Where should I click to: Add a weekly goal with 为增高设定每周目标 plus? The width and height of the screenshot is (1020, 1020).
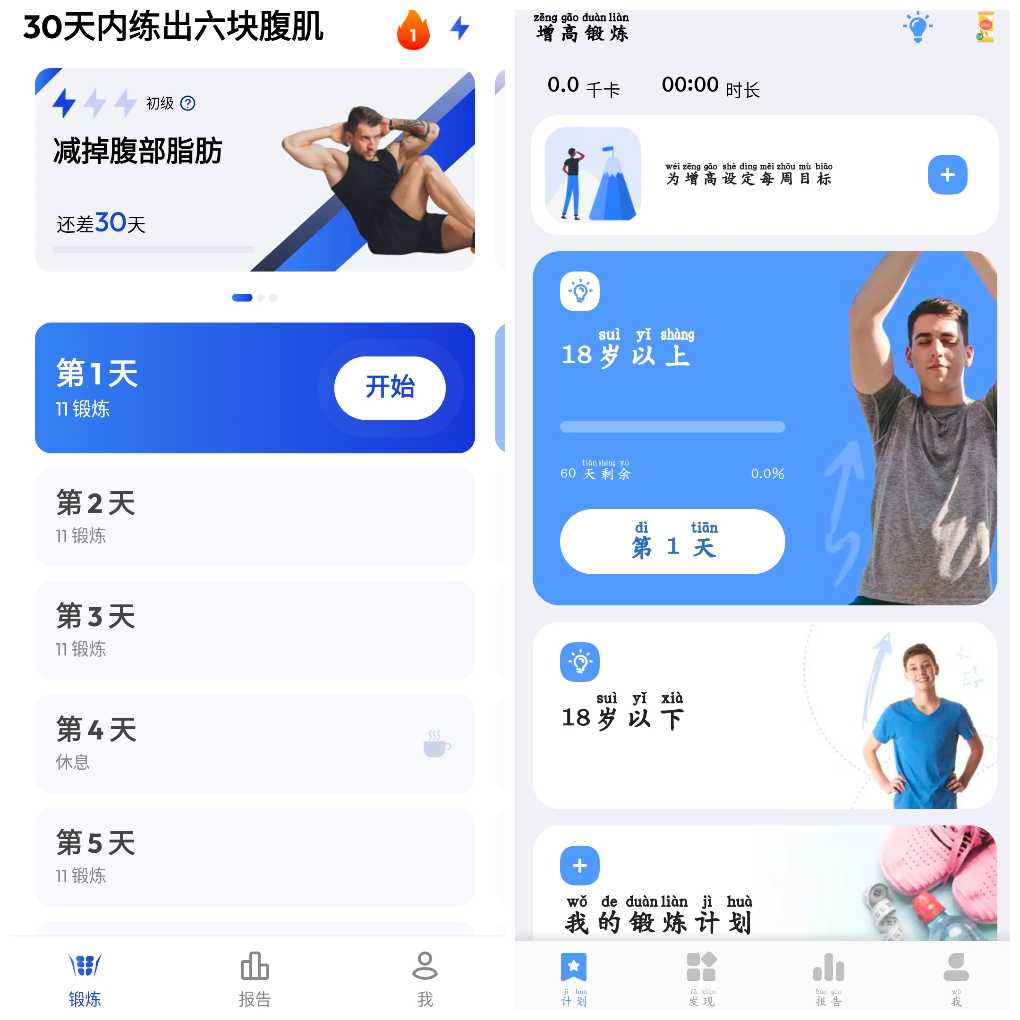click(x=947, y=175)
